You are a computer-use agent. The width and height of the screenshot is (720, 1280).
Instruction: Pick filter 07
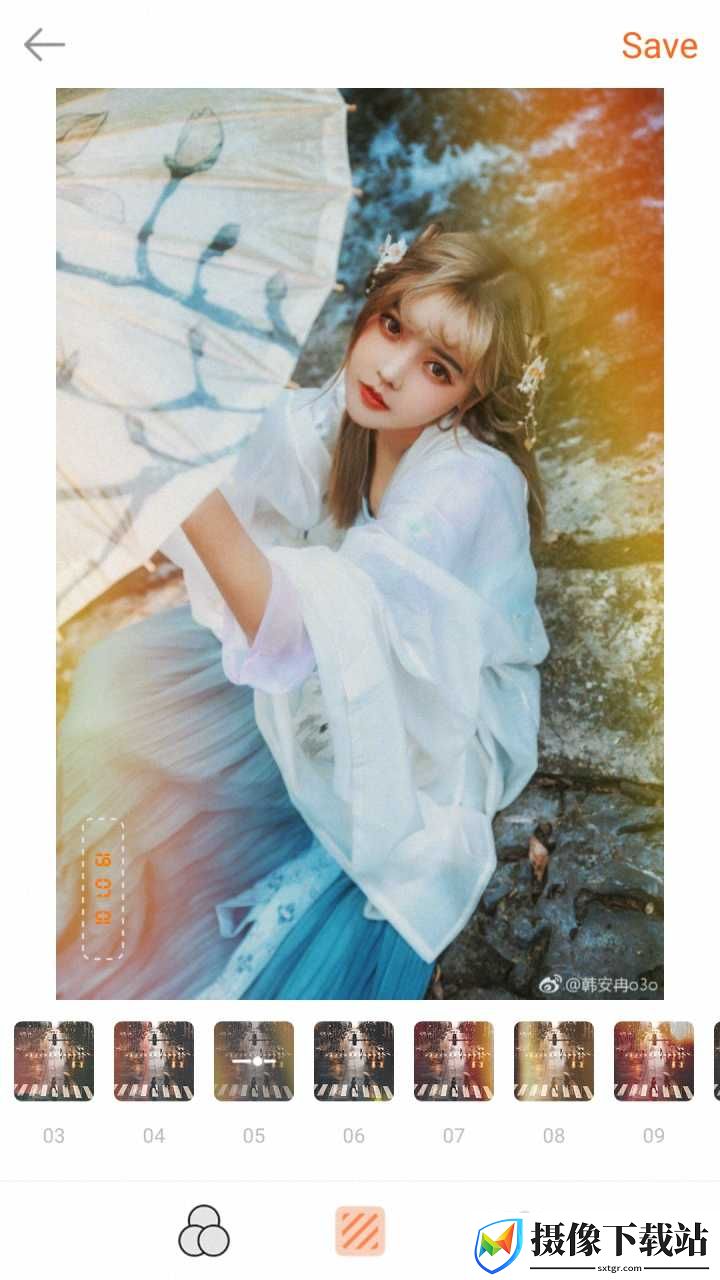(454, 1061)
